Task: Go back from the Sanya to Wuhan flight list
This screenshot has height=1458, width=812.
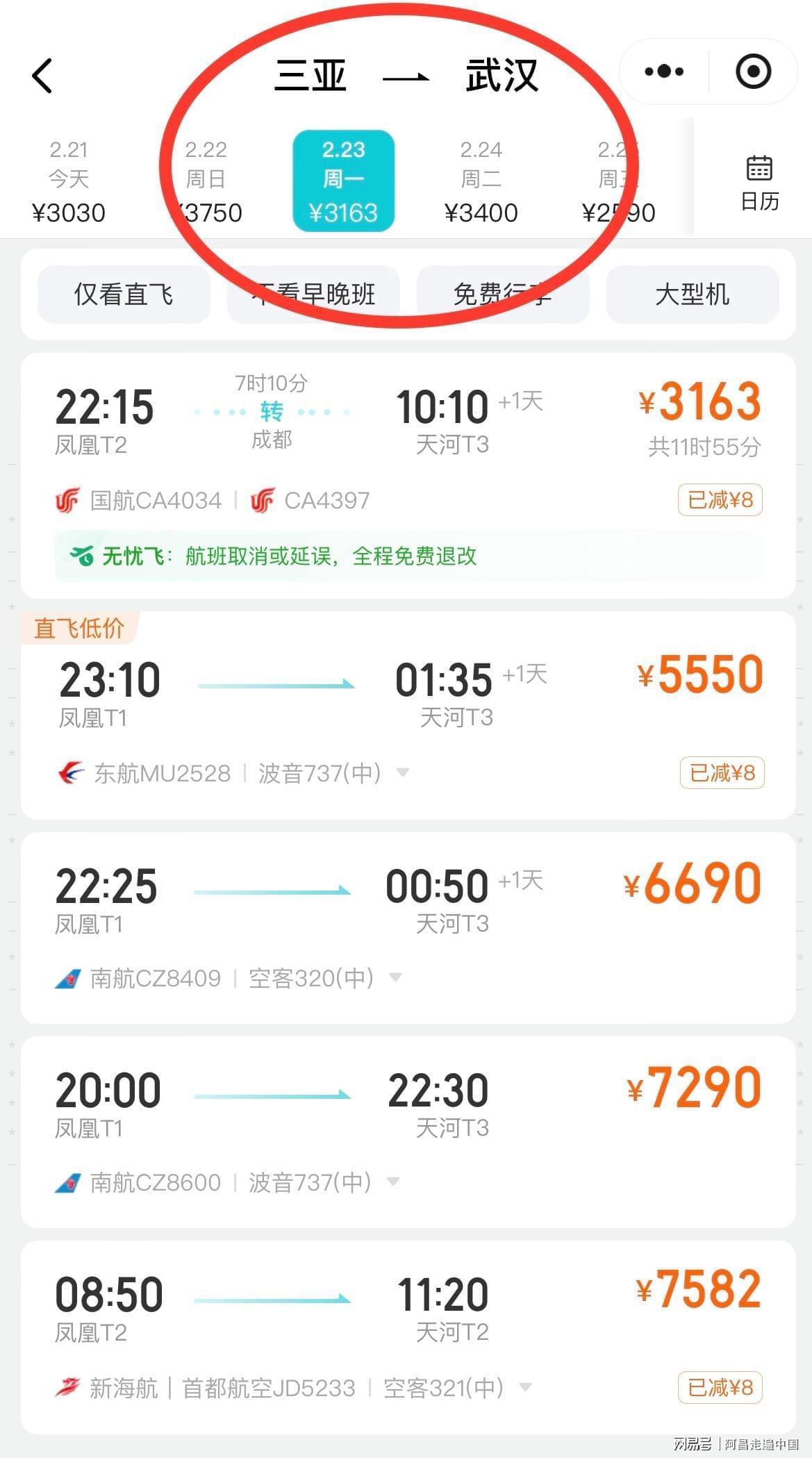Action: [x=42, y=75]
